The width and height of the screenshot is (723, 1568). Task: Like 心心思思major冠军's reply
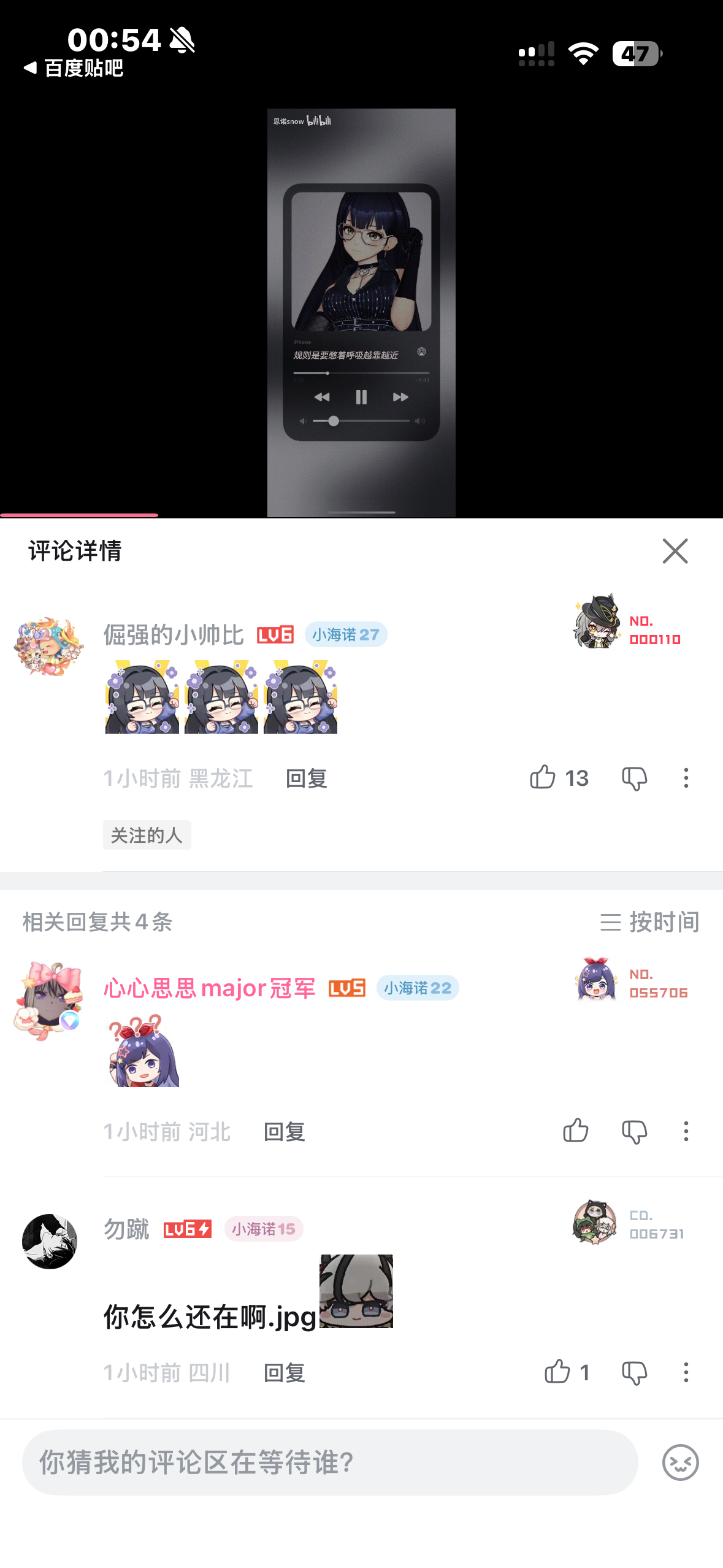(575, 1131)
